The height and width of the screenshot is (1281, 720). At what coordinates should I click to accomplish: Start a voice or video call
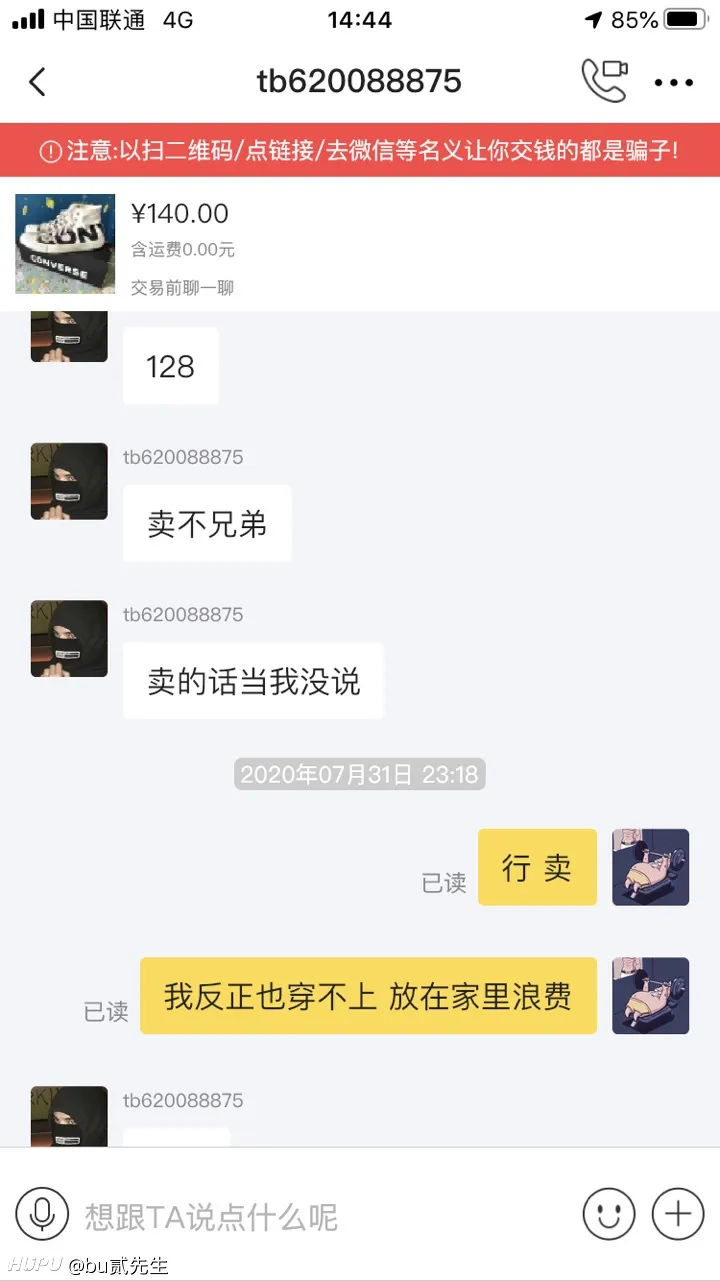[x=604, y=81]
